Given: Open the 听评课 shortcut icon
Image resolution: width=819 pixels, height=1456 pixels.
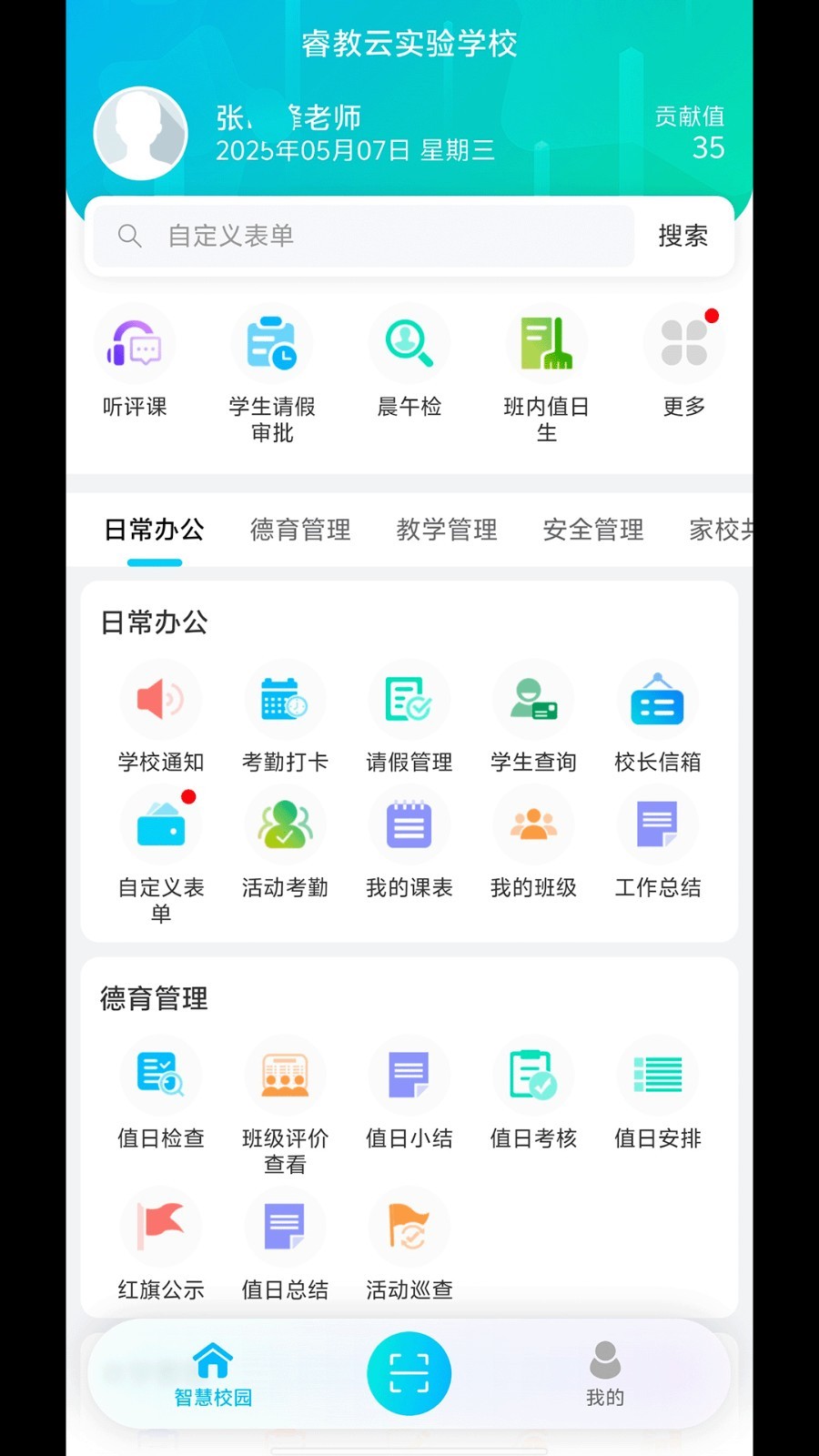Looking at the screenshot, I should tap(135, 343).
